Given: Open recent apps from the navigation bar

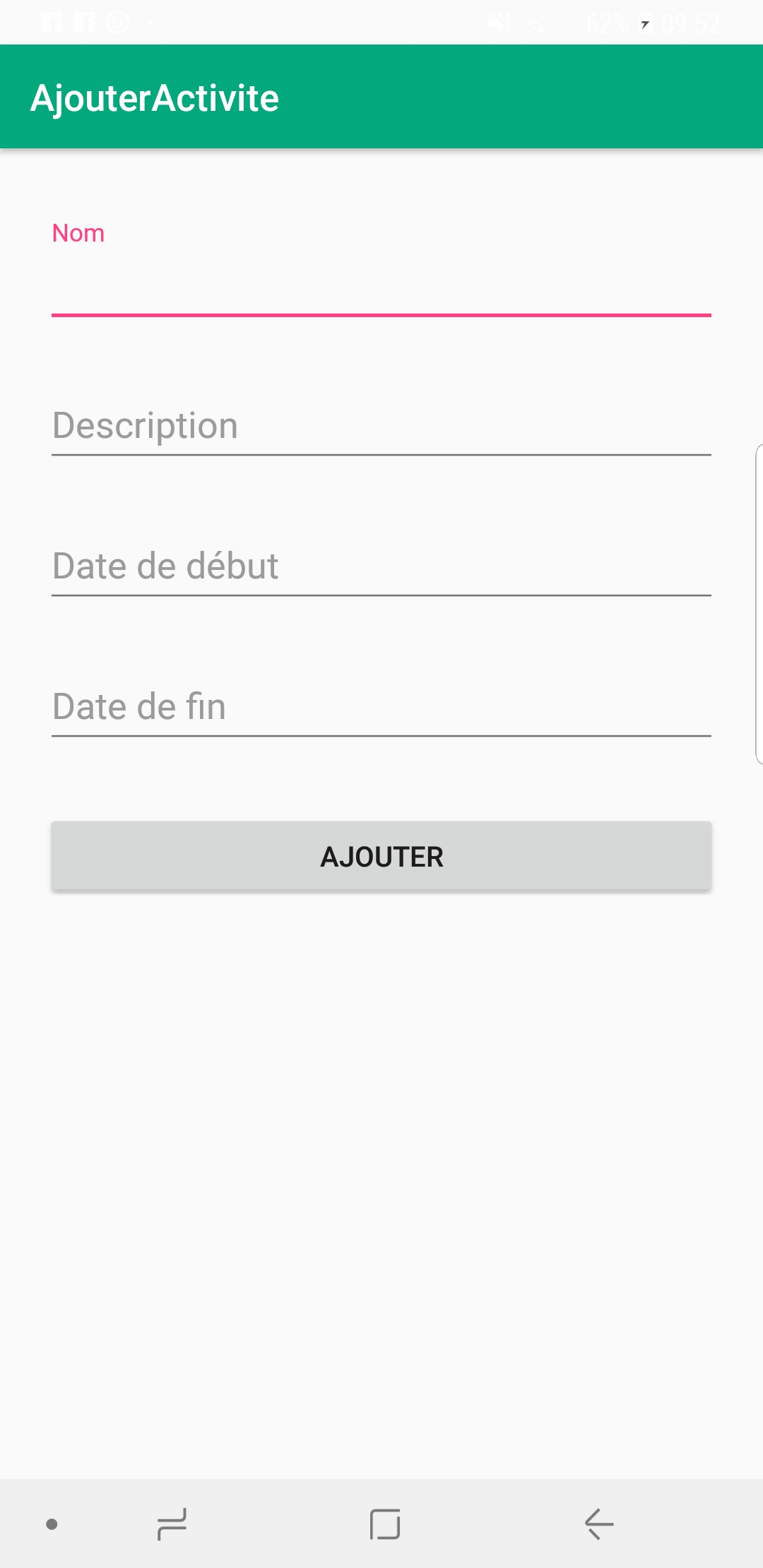Looking at the screenshot, I should 172,1524.
